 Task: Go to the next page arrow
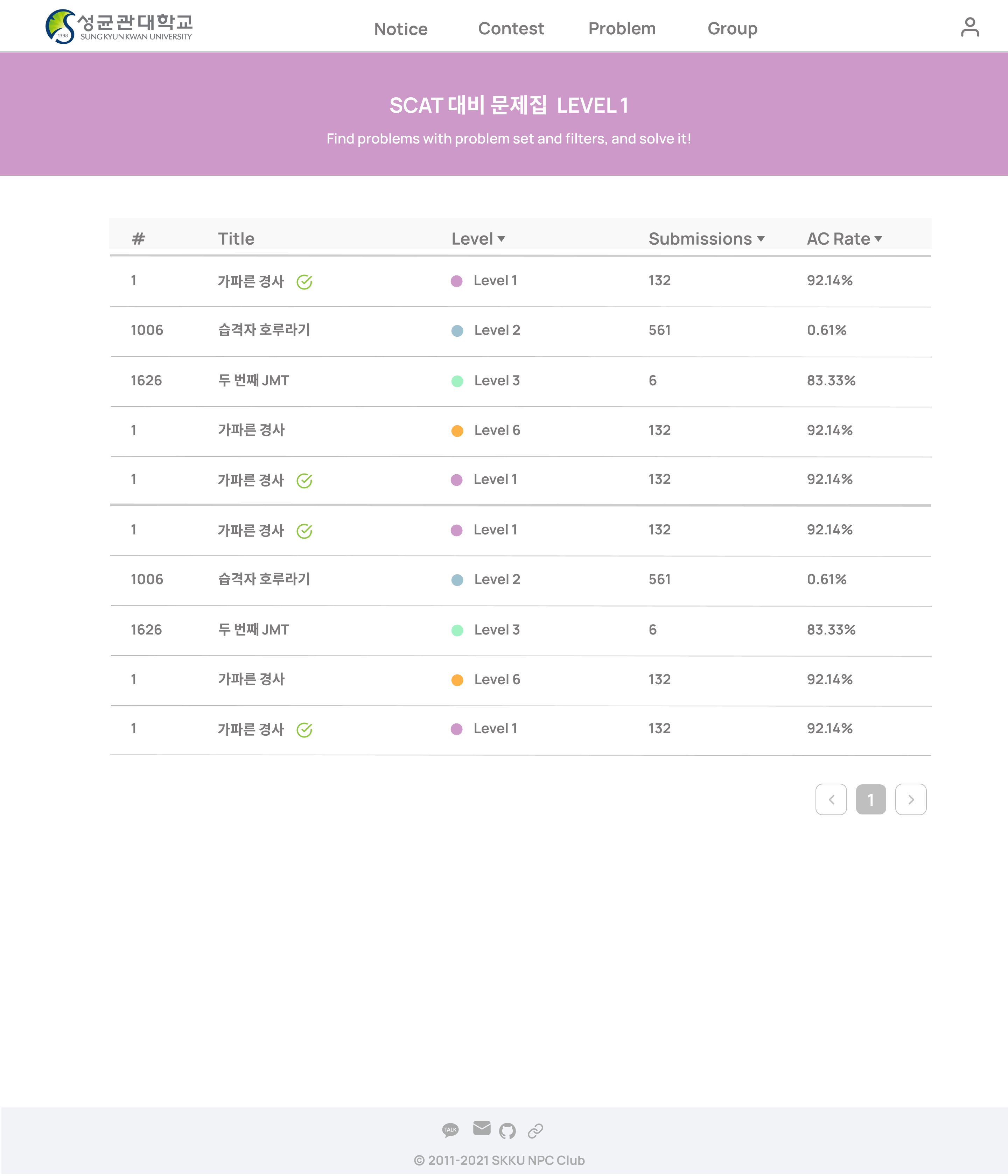910,799
